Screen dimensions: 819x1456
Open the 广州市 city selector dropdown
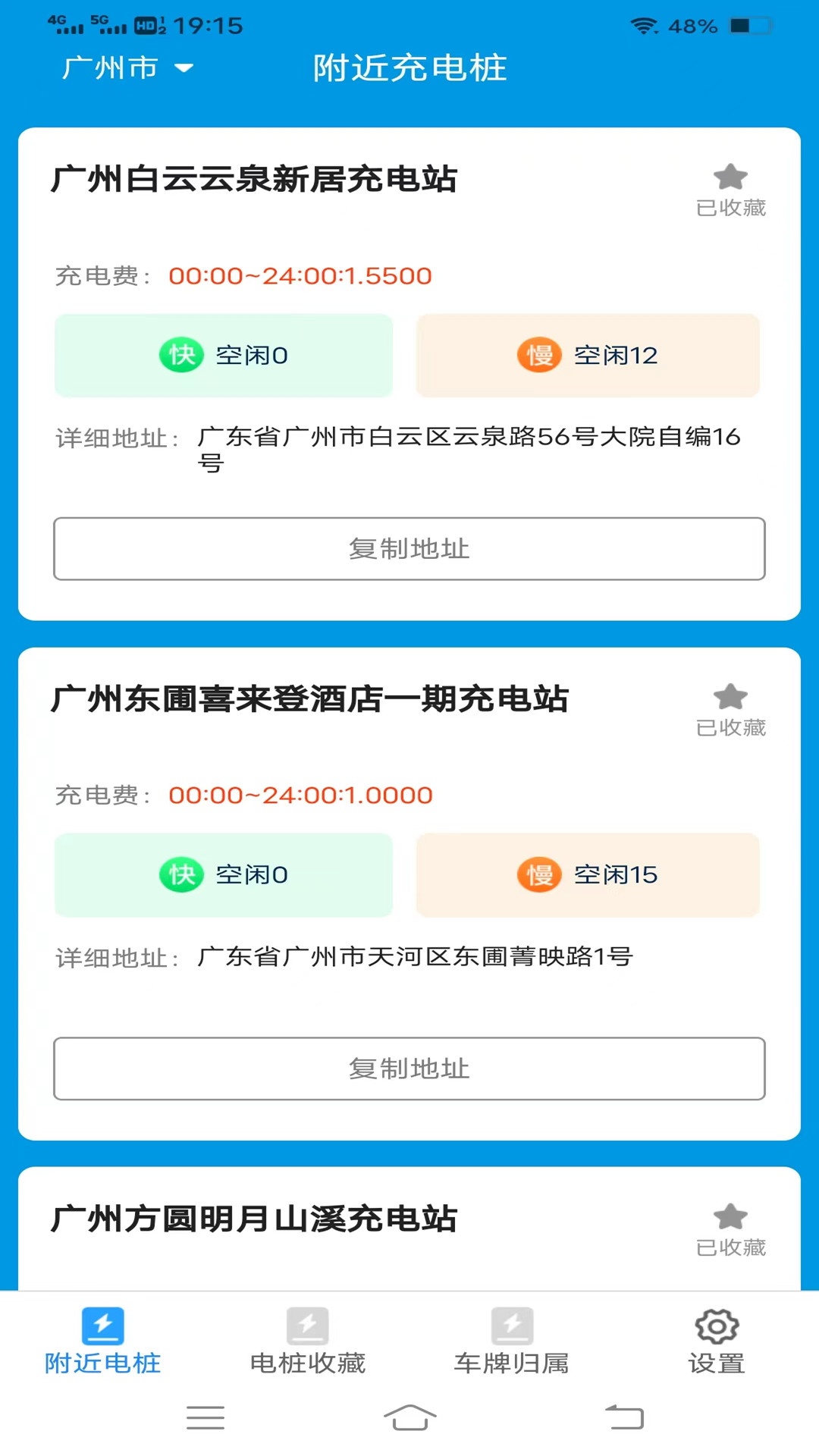click(x=127, y=68)
